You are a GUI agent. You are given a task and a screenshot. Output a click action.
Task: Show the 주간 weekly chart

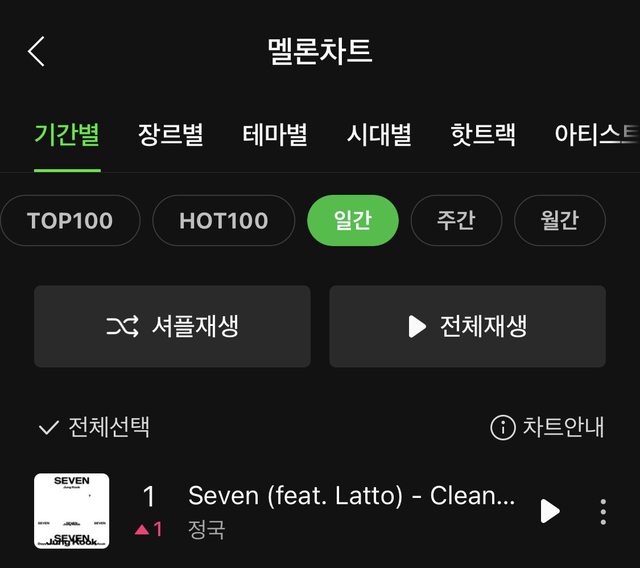tap(456, 221)
